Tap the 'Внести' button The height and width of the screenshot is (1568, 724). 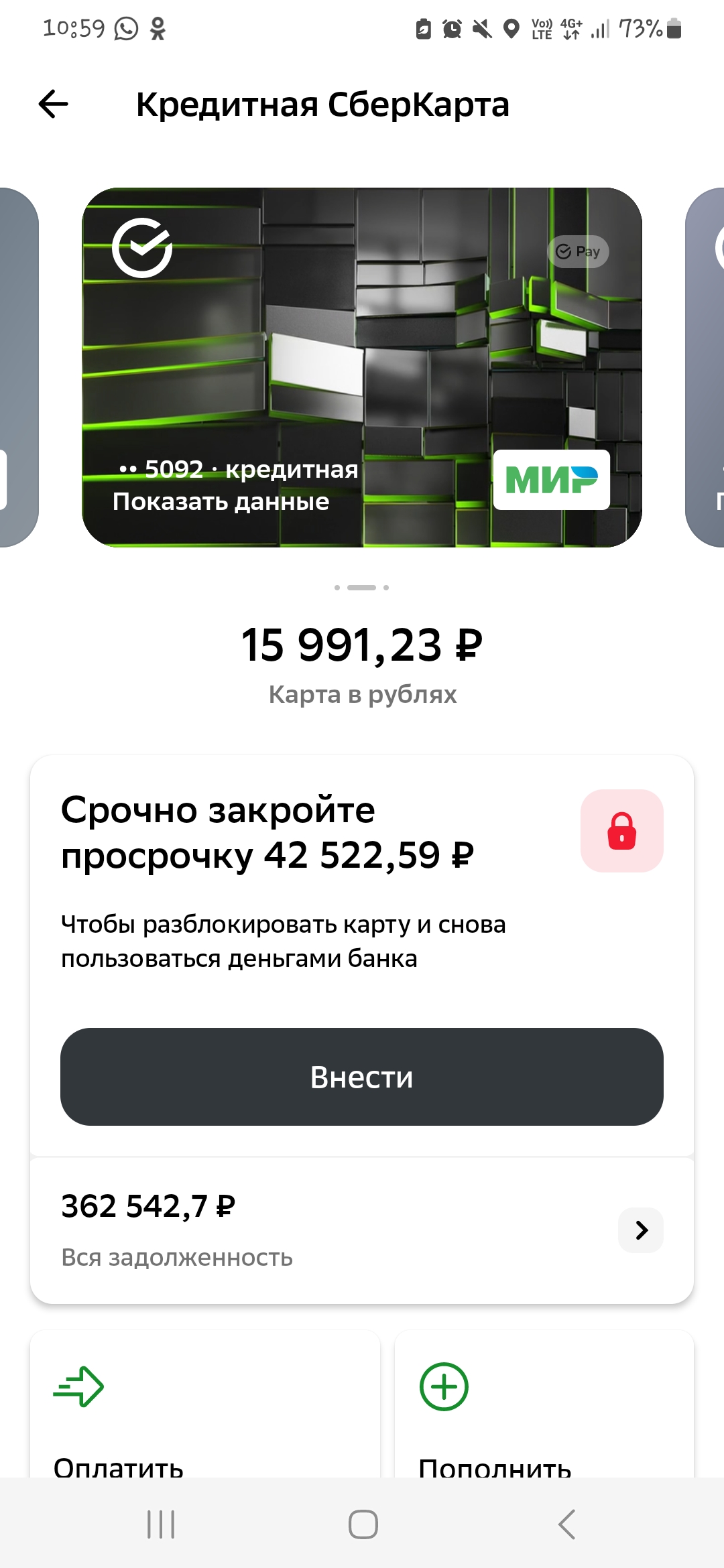click(362, 1077)
